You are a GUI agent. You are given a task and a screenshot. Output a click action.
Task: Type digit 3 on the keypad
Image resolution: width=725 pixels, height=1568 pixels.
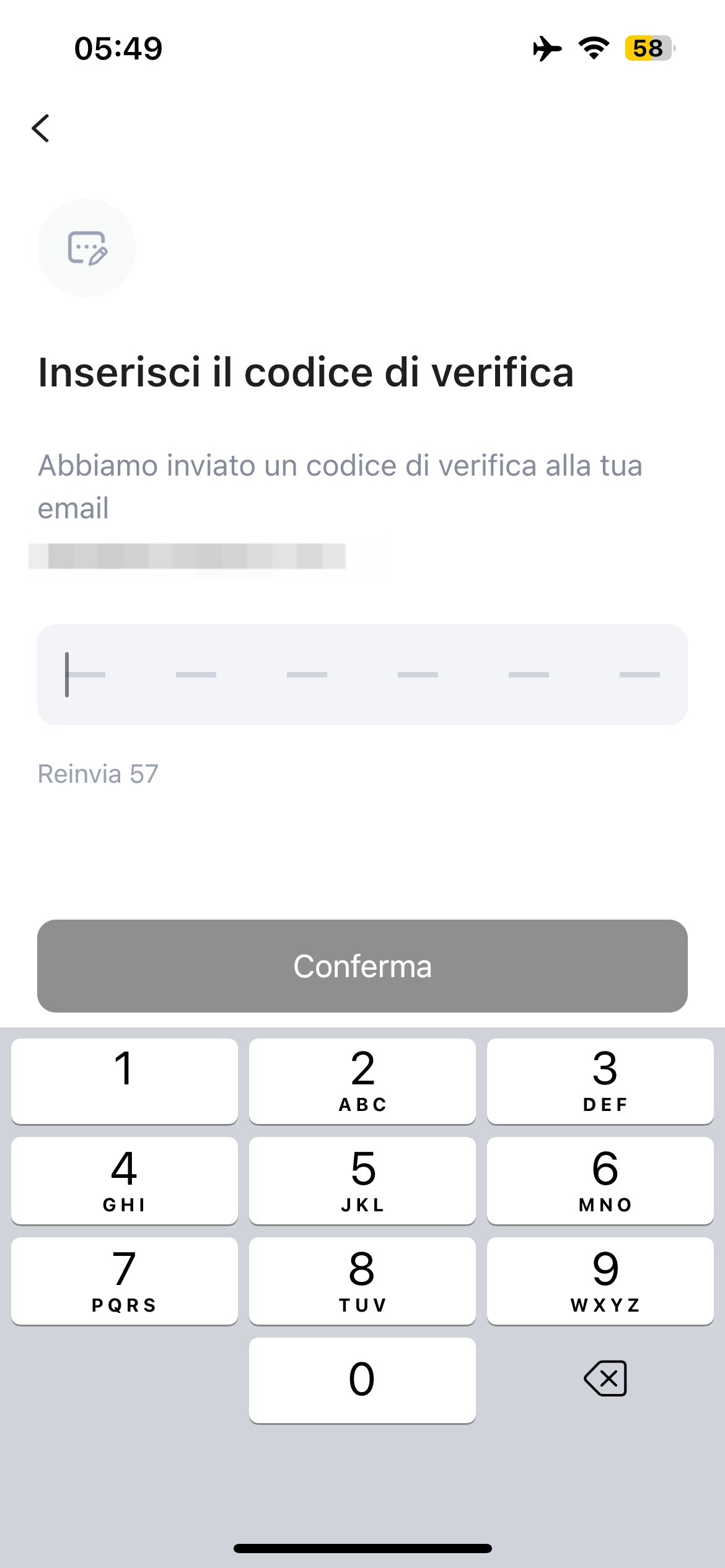[600, 1080]
